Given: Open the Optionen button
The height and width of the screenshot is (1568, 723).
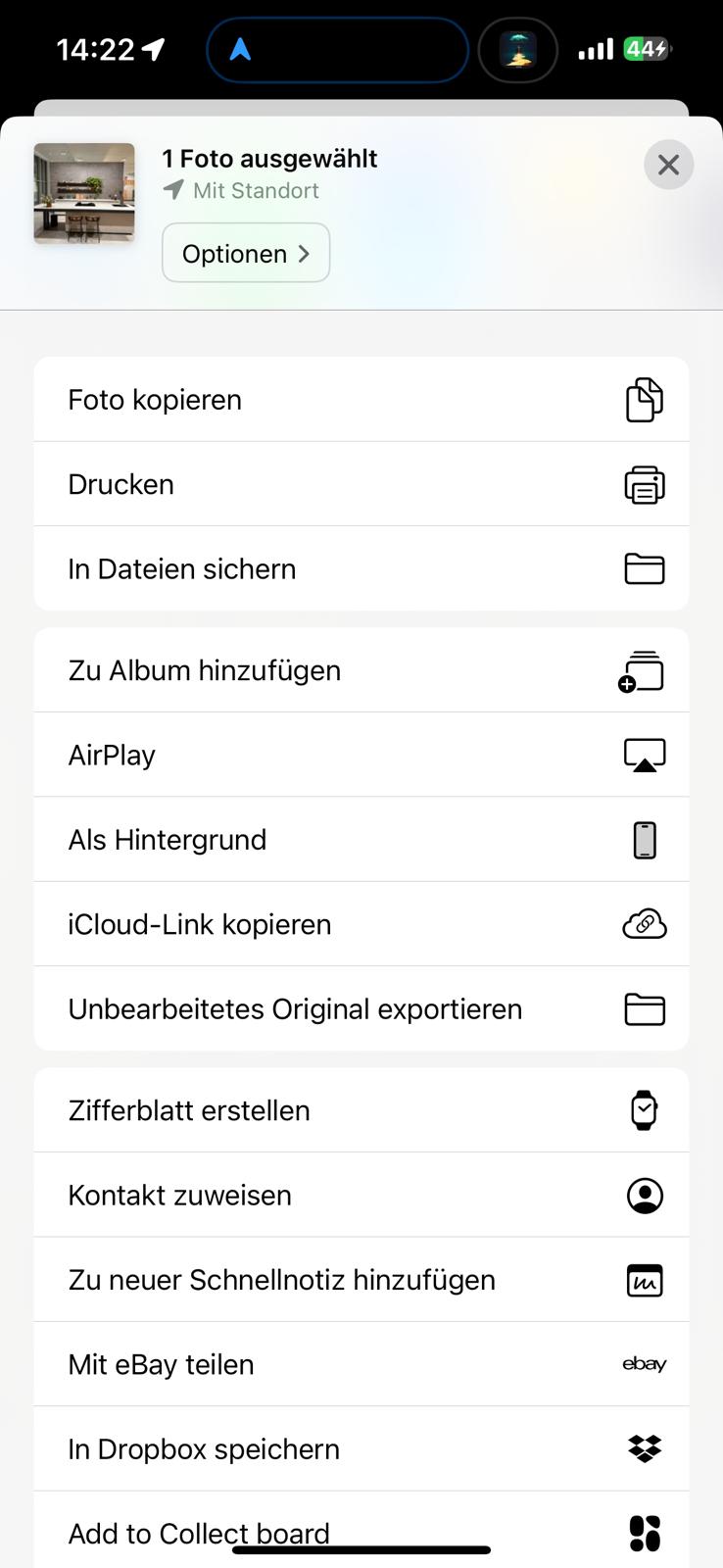Looking at the screenshot, I should click(246, 254).
